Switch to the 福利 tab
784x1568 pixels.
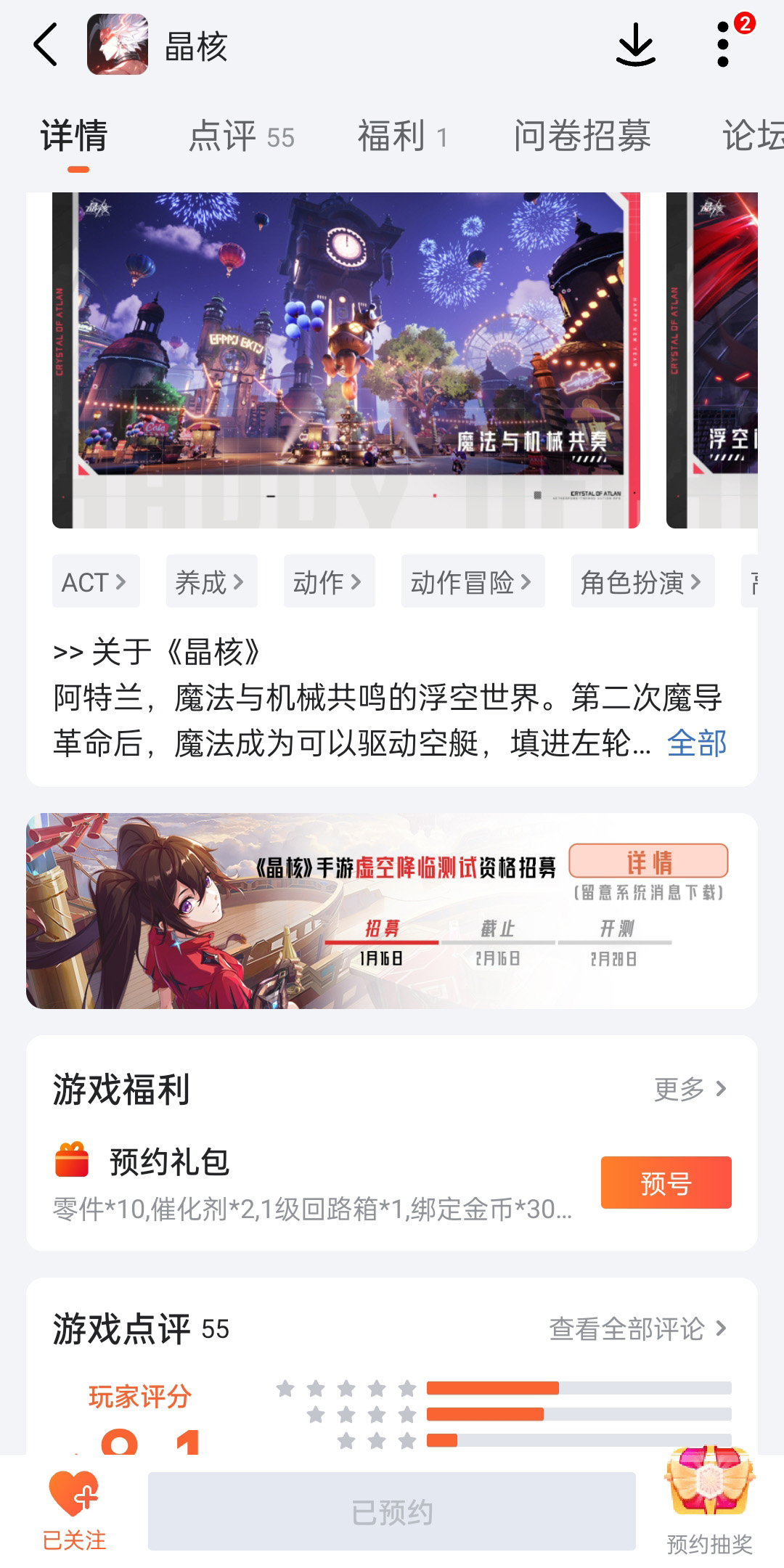pos(402,136)
